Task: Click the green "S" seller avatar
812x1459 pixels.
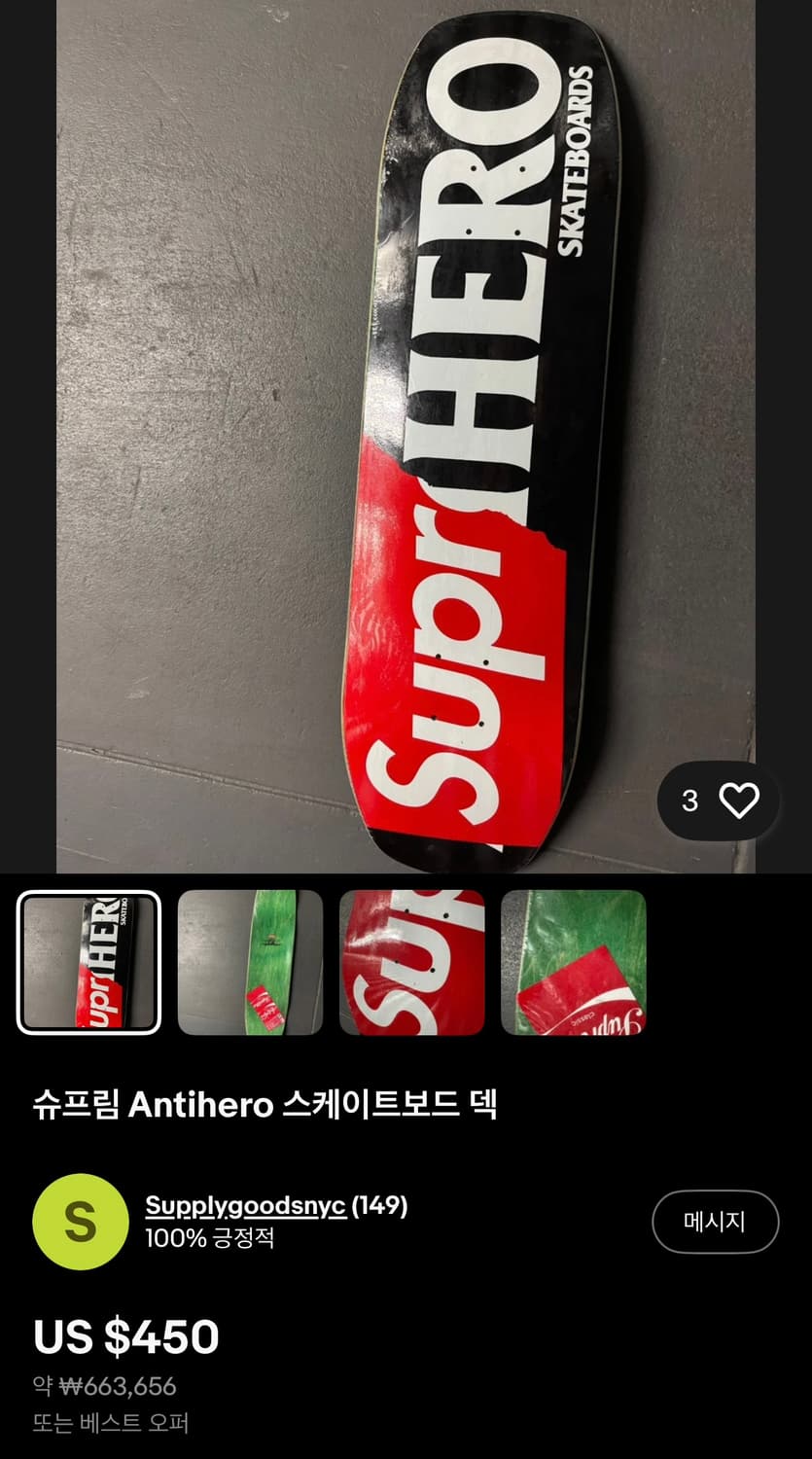Action: pos(82,1223)
